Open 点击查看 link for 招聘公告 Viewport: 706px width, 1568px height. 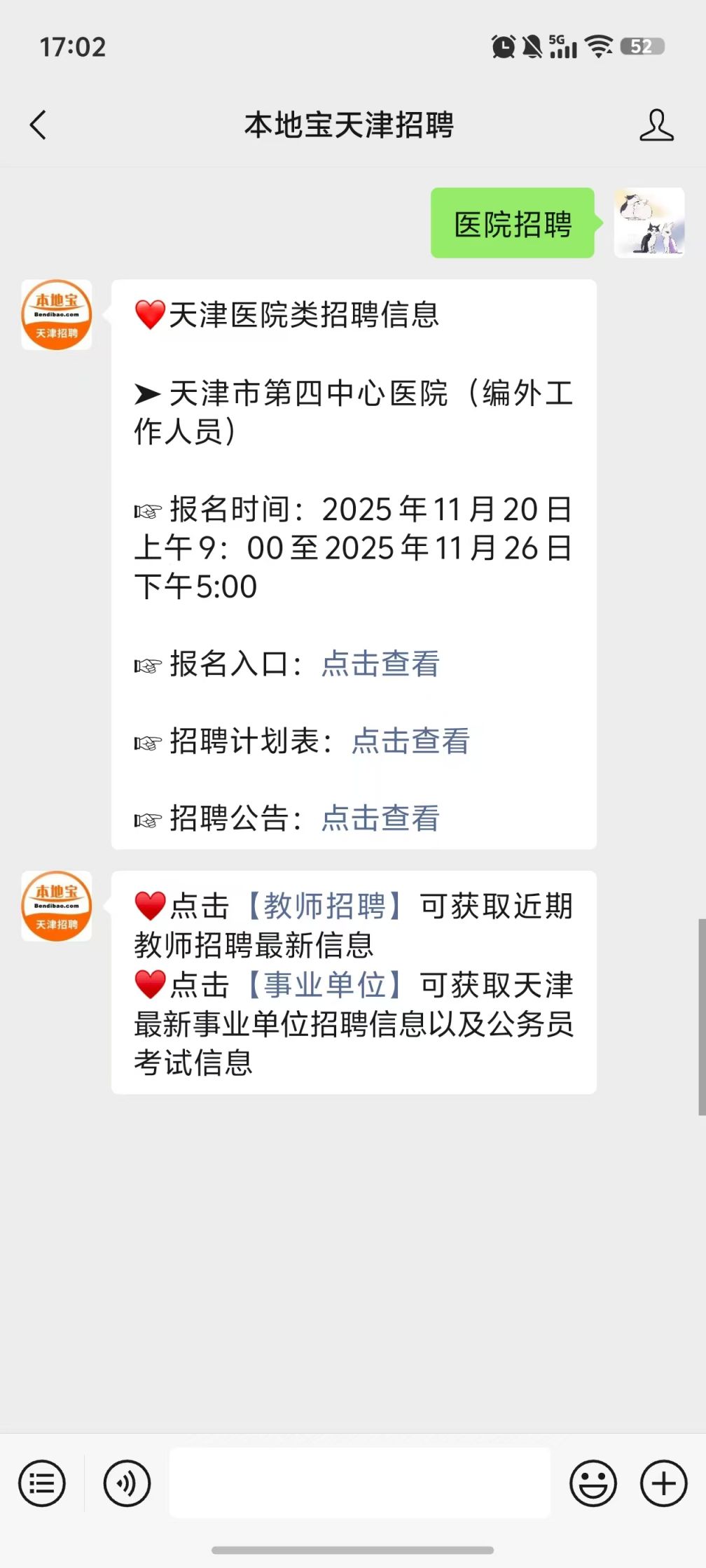coord(380,818)
